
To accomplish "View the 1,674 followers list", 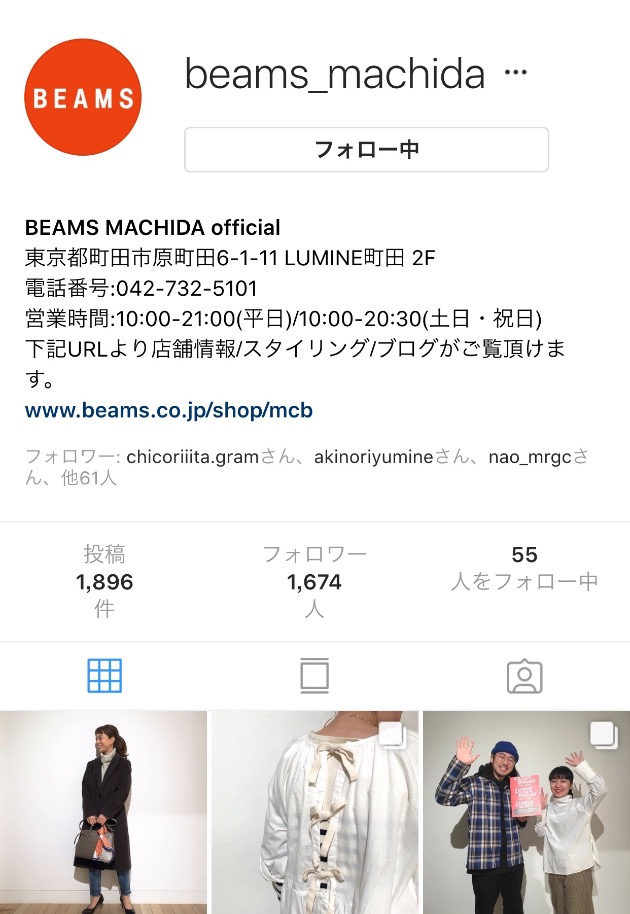I will pyautogui.click(x=314, y=581).
